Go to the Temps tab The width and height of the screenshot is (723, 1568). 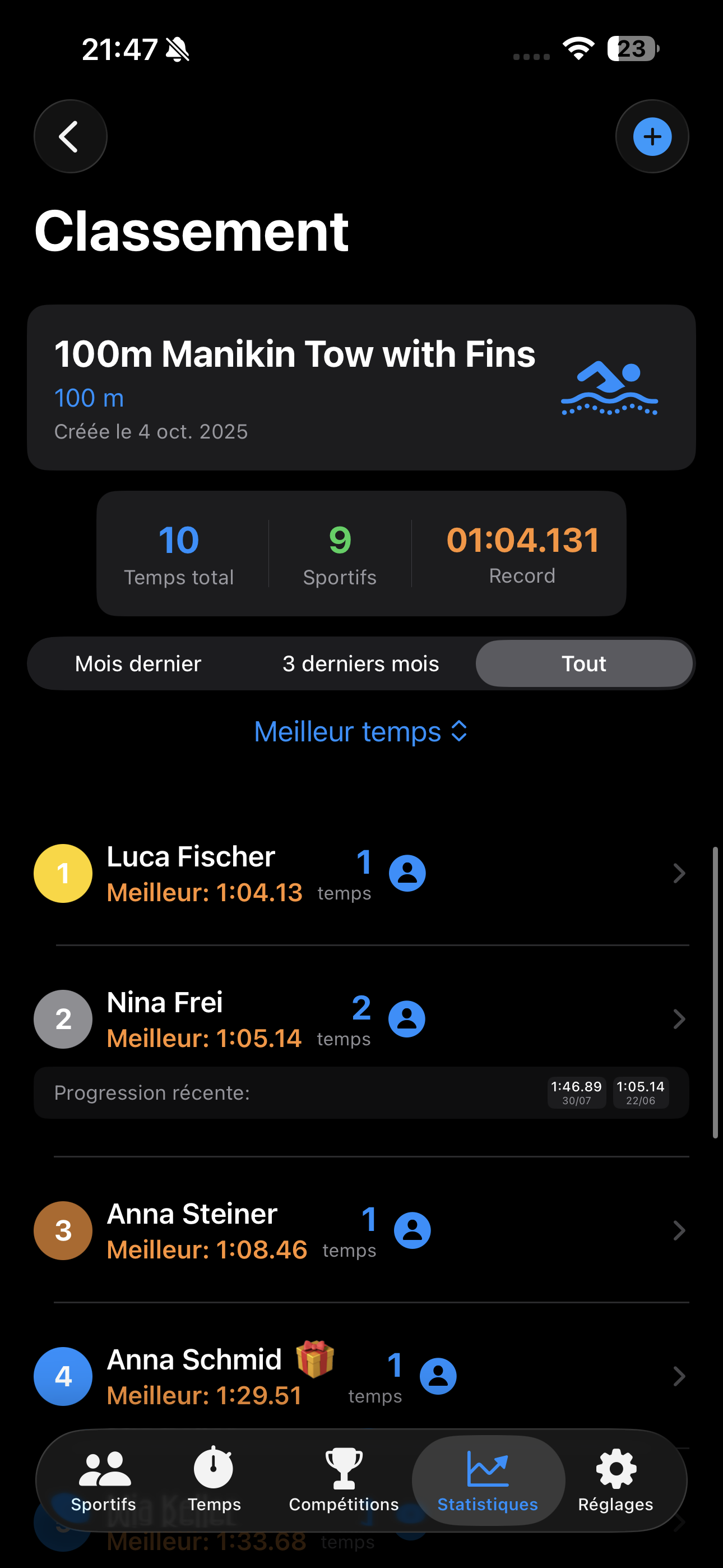pos(214,1481)
